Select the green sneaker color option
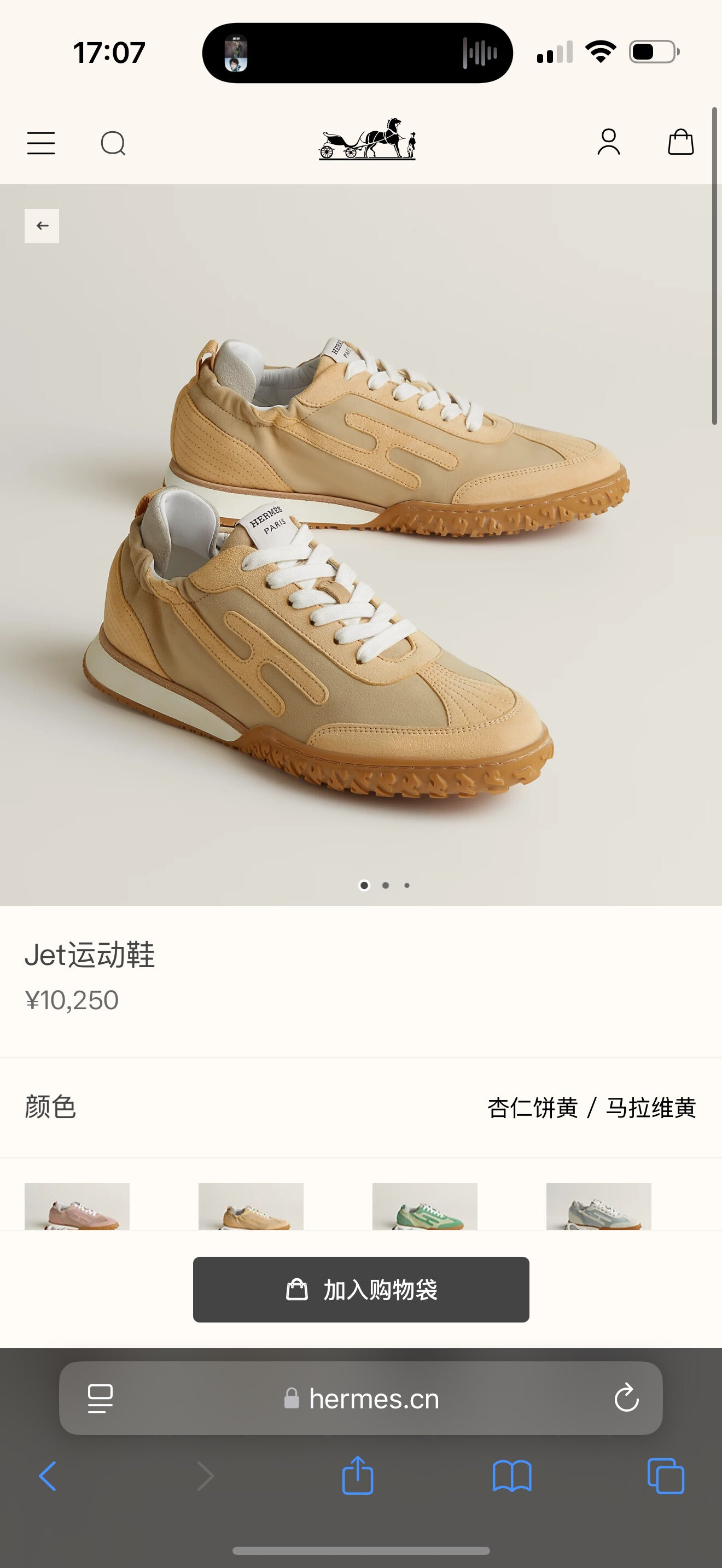 425,1206
